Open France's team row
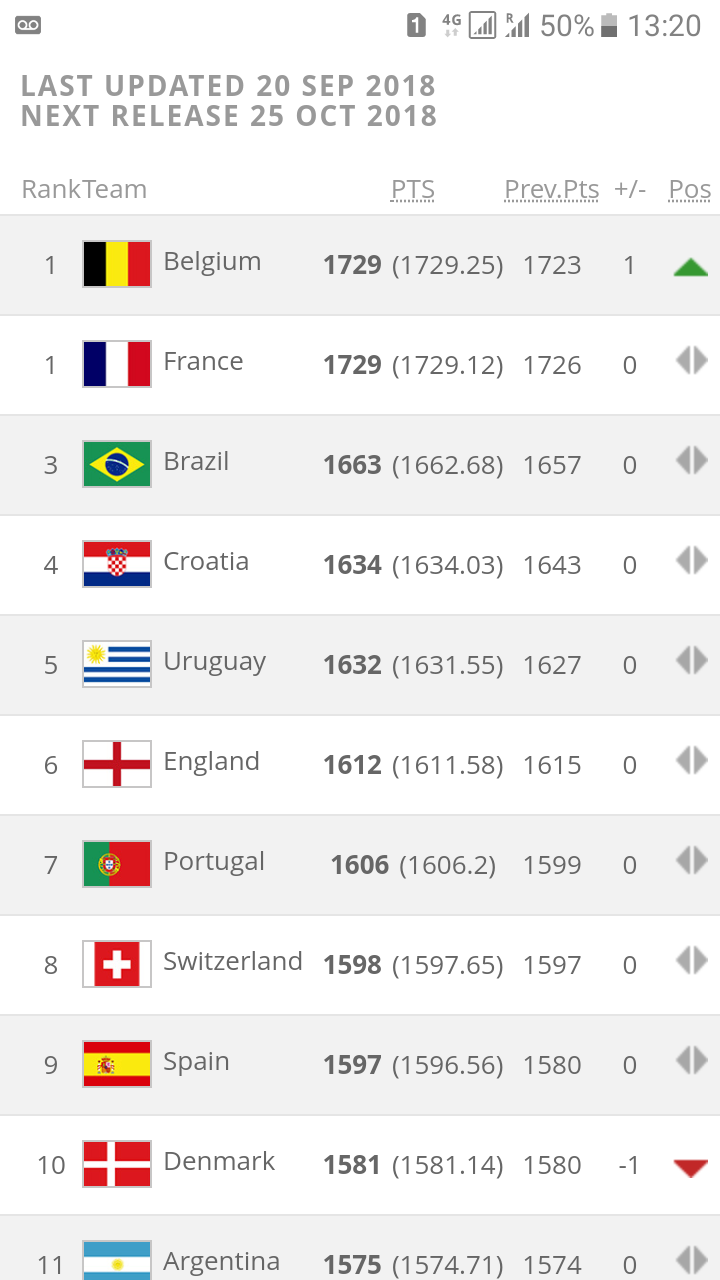The height and width of the screenshot is (1280, 720). tap(203, 363)
